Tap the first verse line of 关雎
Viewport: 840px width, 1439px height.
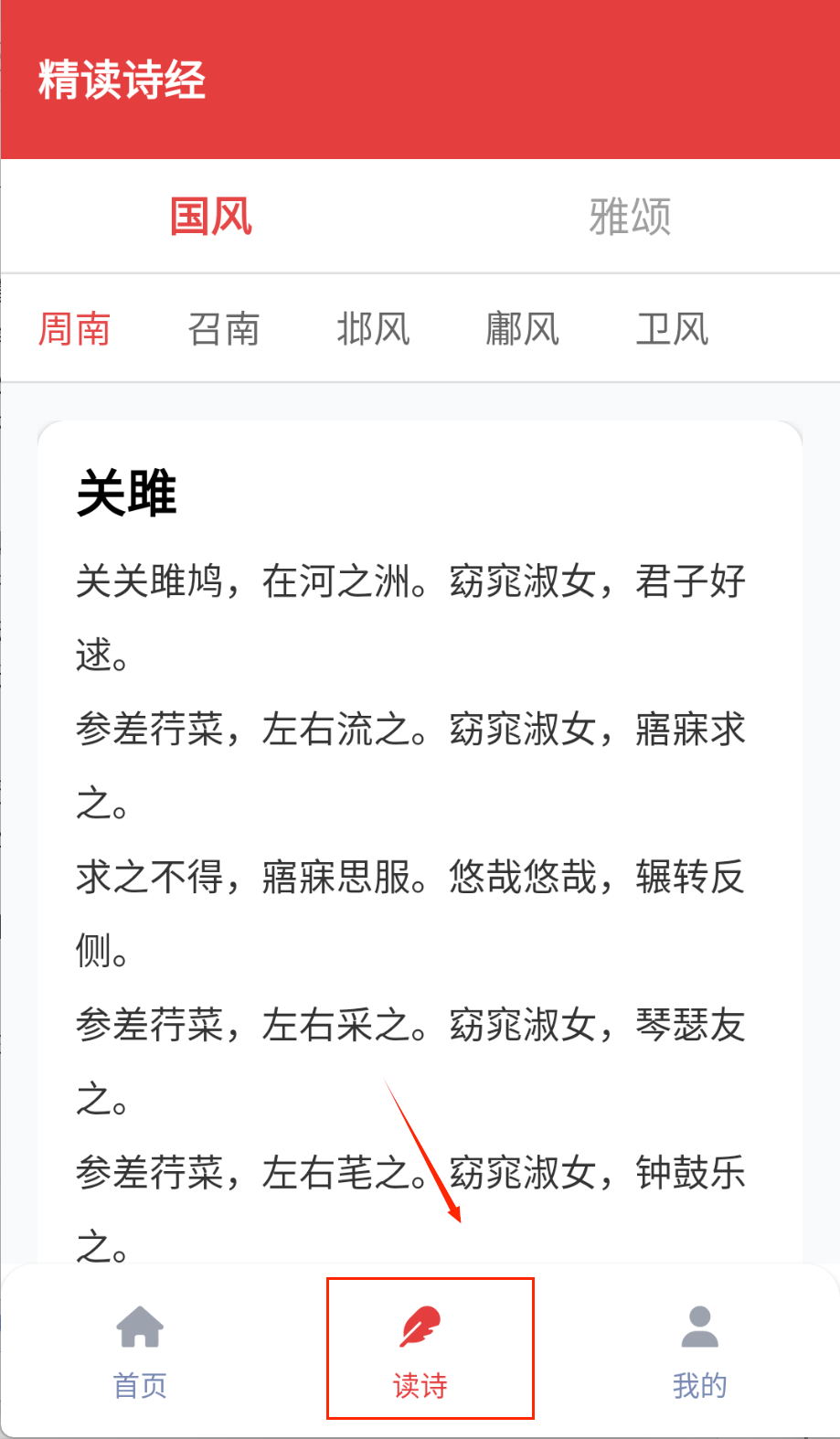click(x=409, y=582)
